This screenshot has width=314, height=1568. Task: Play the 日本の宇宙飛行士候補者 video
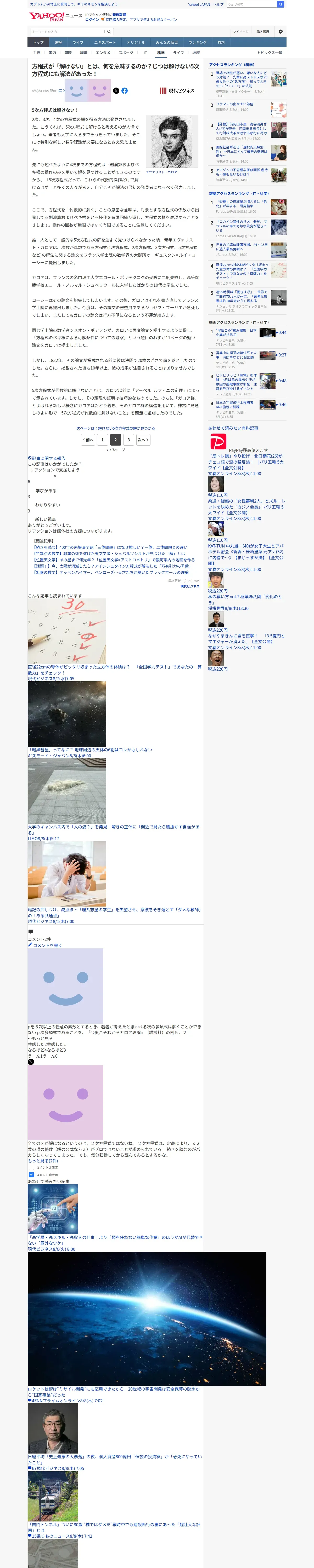(267, 405)
